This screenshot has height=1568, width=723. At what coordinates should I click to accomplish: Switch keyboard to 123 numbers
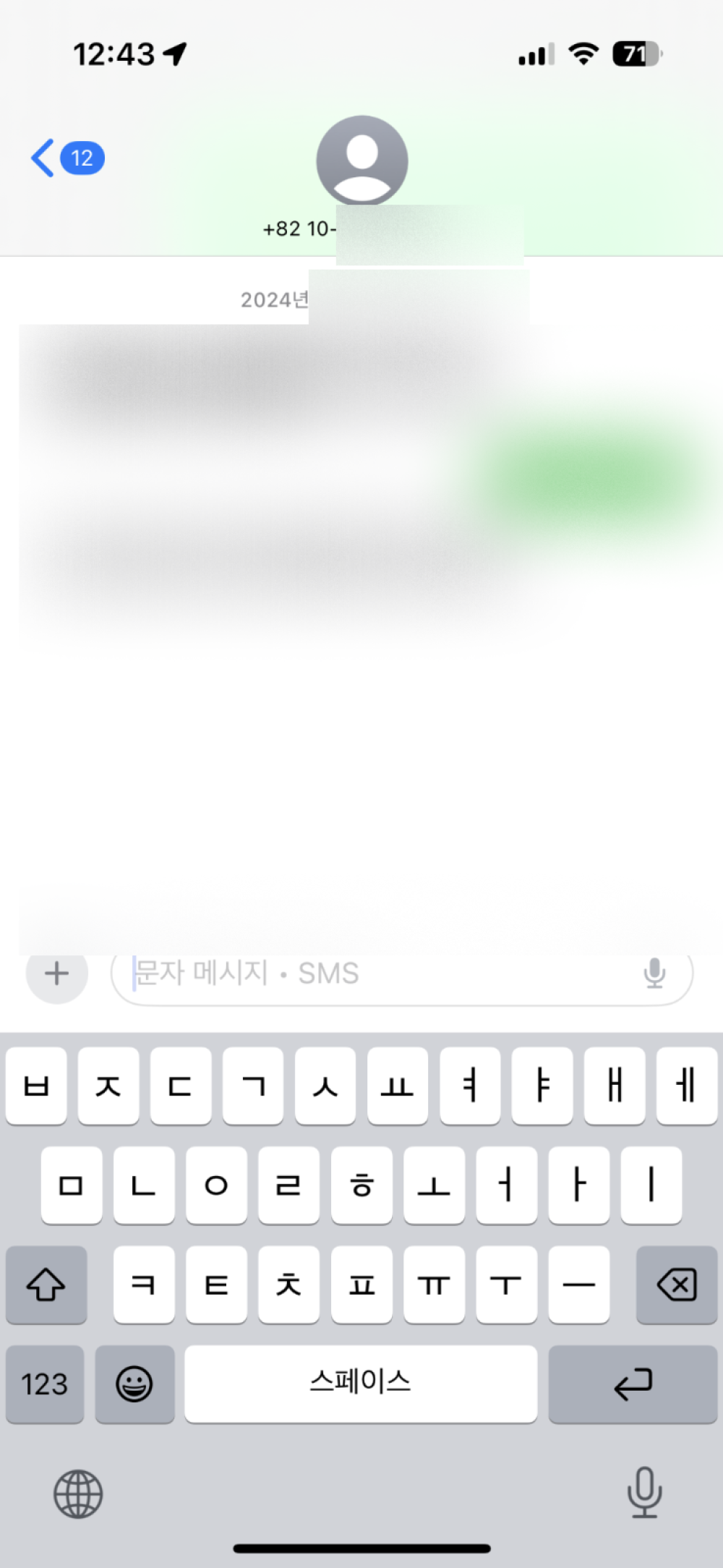[x=45, y=1384]
